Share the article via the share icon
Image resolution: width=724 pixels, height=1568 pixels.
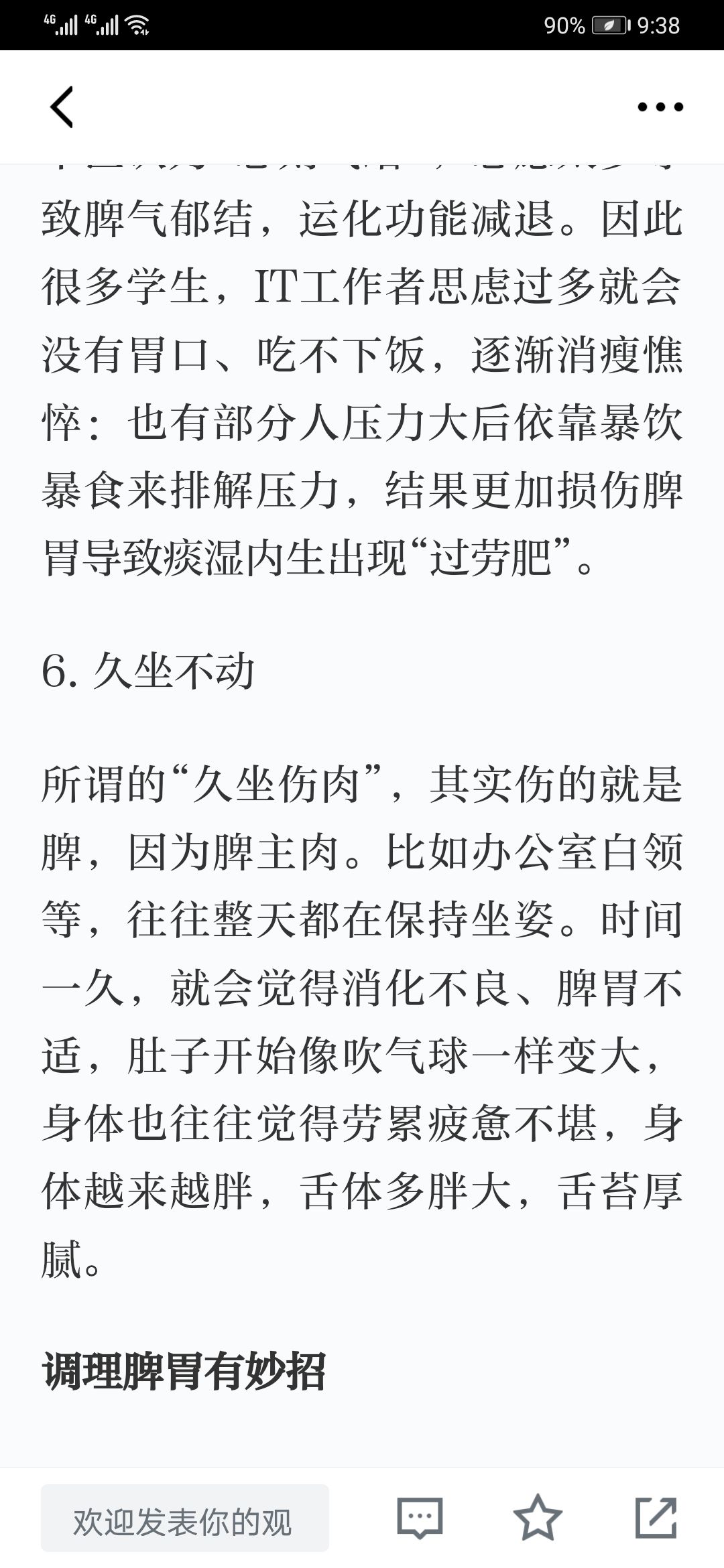point(656,1518)
